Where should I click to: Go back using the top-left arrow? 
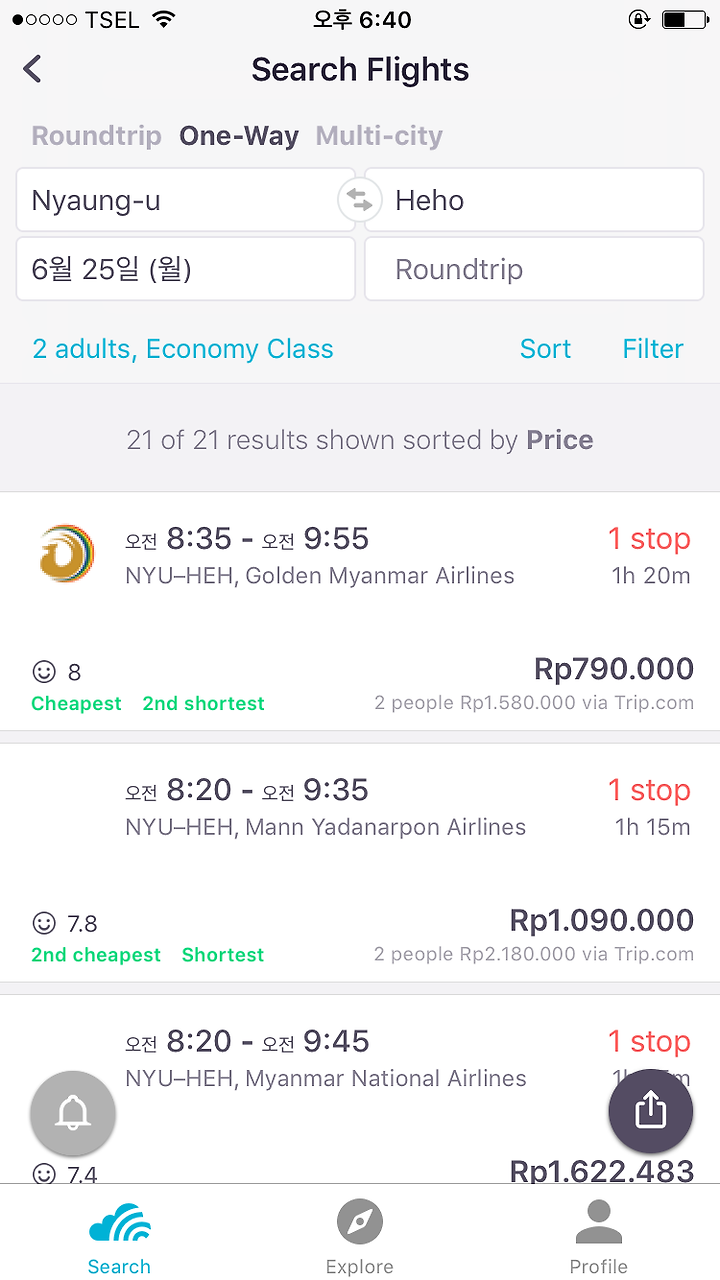[x=33, y=69]
